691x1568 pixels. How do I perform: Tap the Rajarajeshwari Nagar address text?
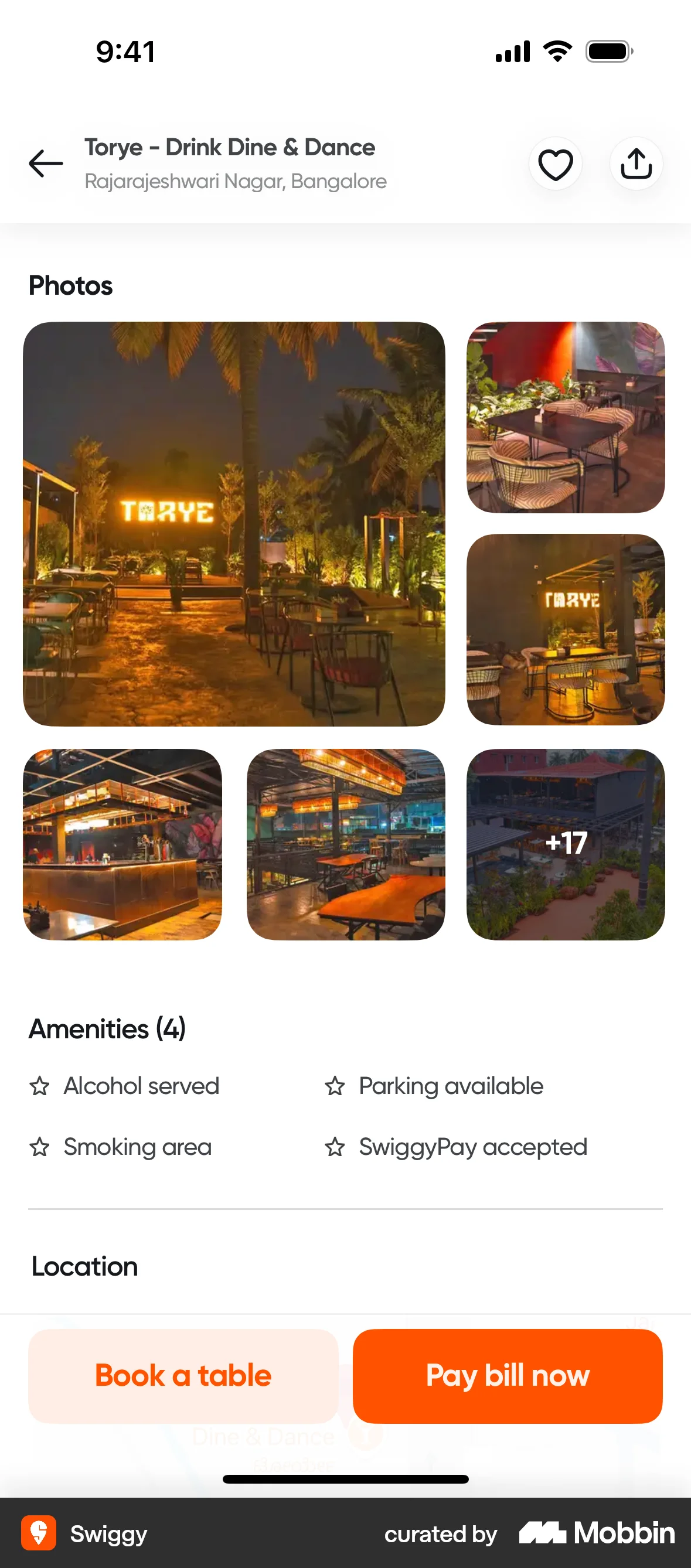point(235,181)
